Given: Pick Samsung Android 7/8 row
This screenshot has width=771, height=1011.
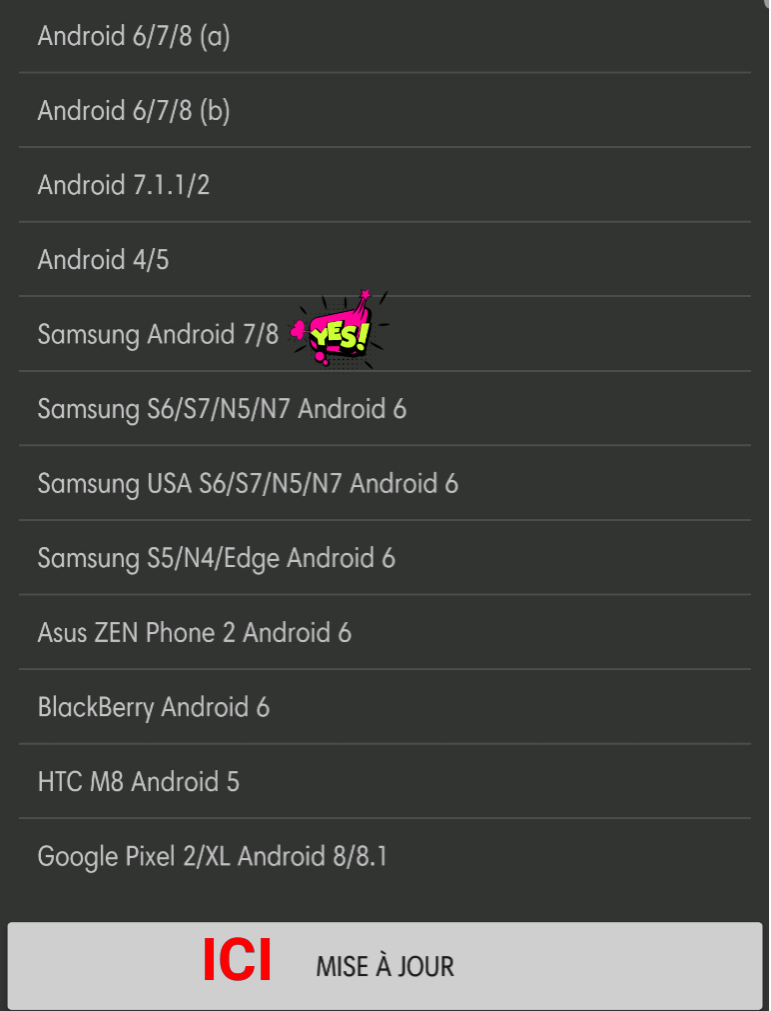Looking at the screenshot, I should 158,334.
